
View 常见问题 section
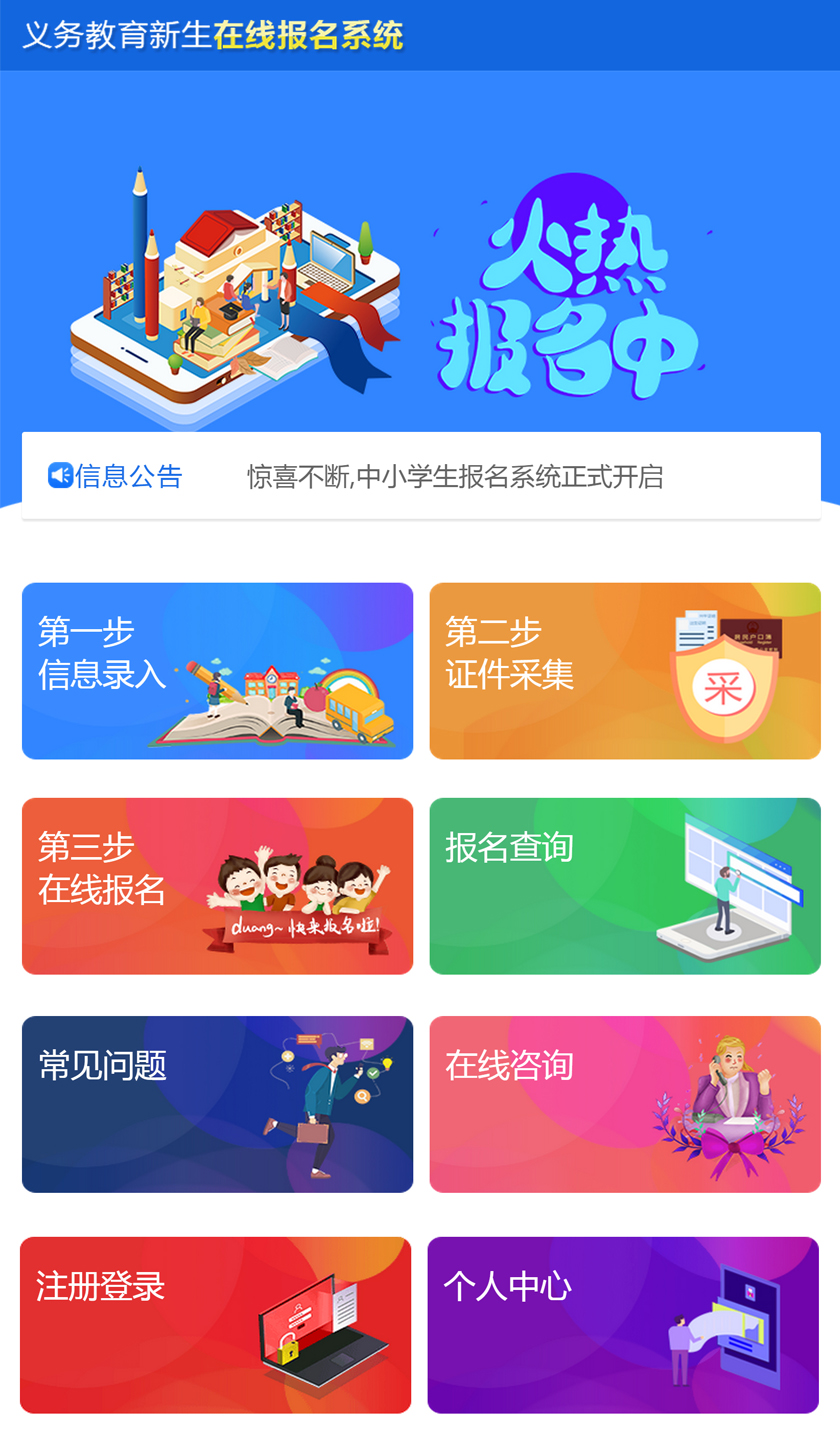[217, 1104]
